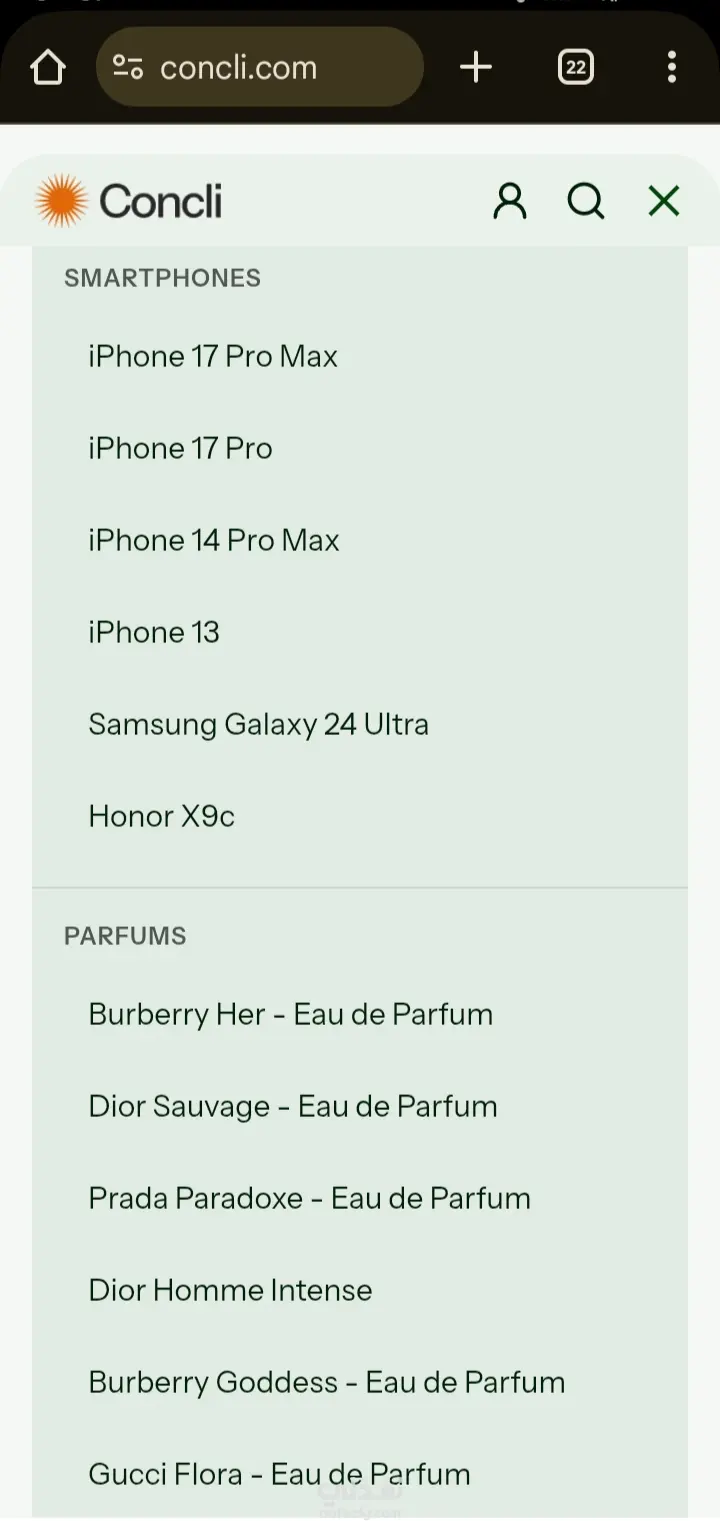Open Burberry Her - Eau de Parfum

290,1015
